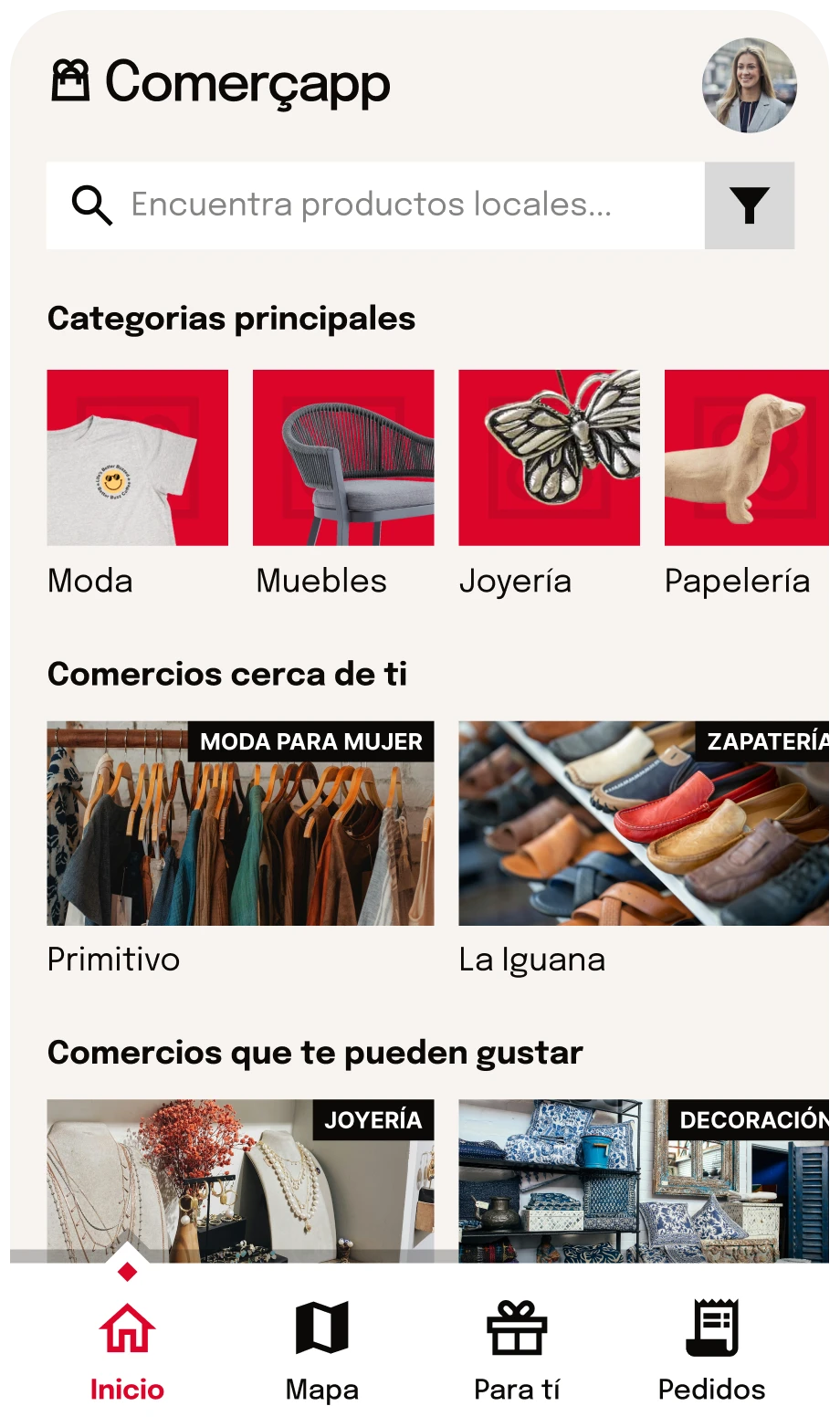This screenshot has width=840, height=1427.
Task: Open the Para tí tab
Action: 517,1349
